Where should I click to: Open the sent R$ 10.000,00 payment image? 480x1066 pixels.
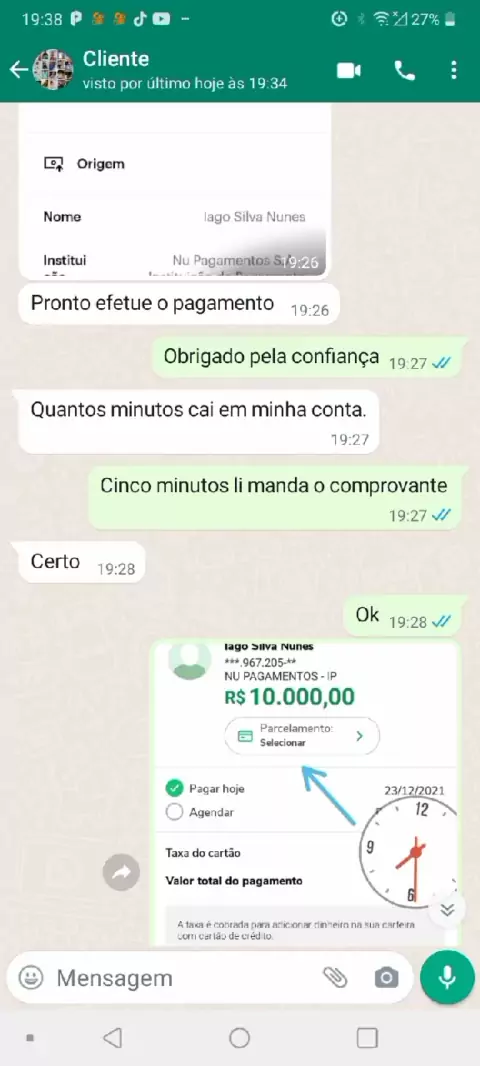click(305, 793)
